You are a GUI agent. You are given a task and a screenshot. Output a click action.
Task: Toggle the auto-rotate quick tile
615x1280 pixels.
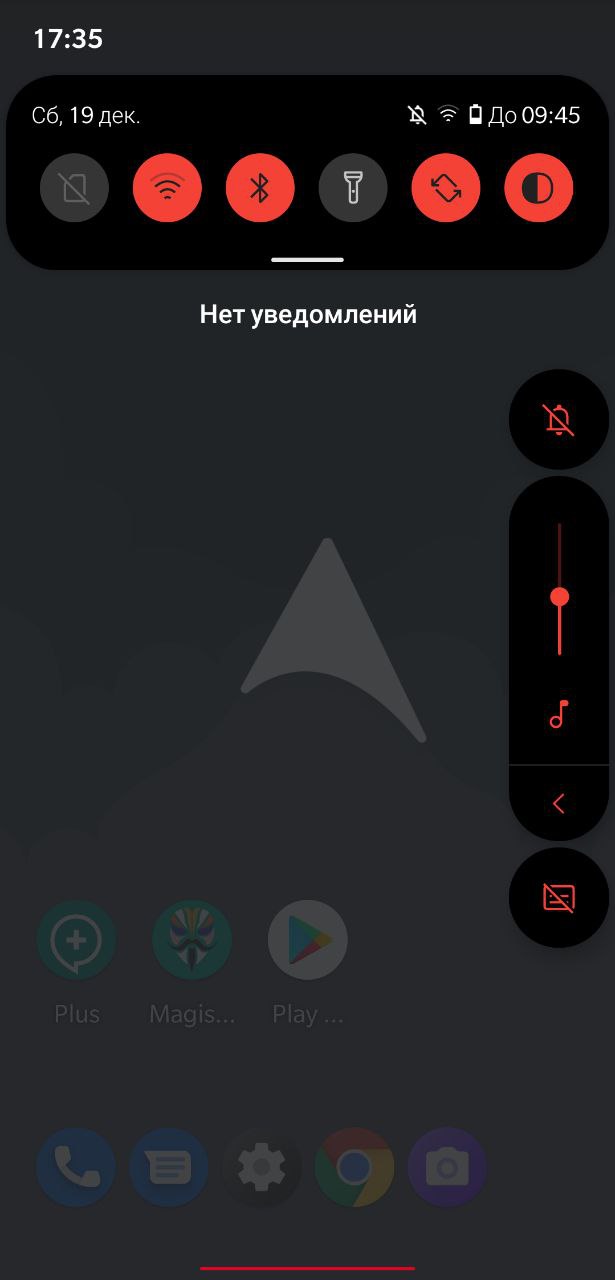(x=446, y=187)
